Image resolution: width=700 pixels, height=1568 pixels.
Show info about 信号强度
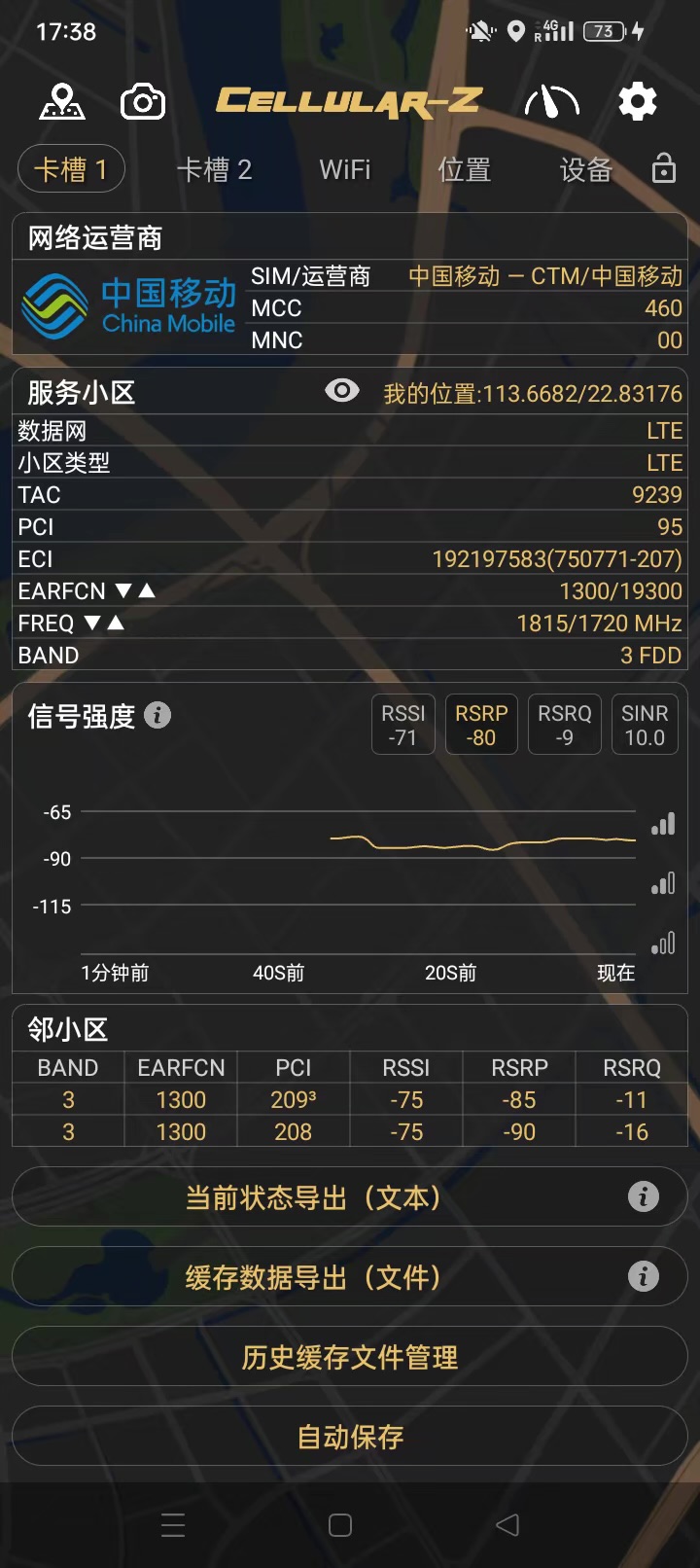(x=157, y=716)
